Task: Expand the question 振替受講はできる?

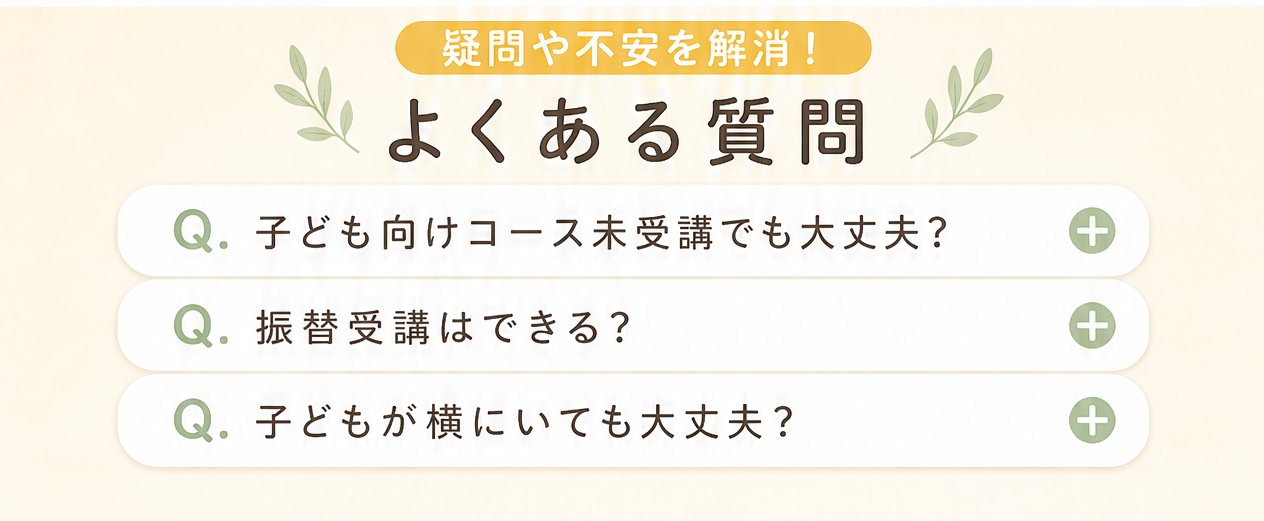Action: (1091, 327)
